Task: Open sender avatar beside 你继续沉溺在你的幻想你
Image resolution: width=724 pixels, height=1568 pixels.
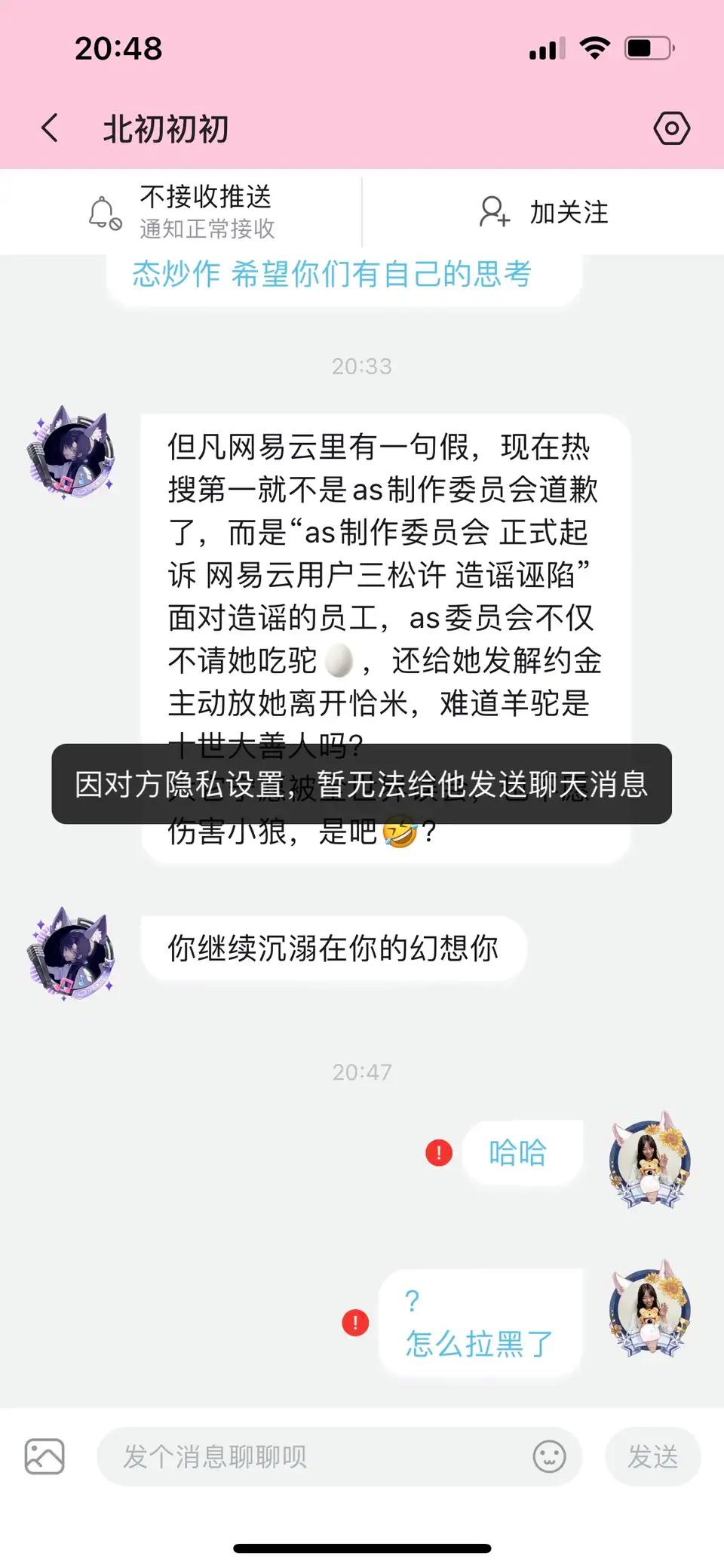Action: 71,952
